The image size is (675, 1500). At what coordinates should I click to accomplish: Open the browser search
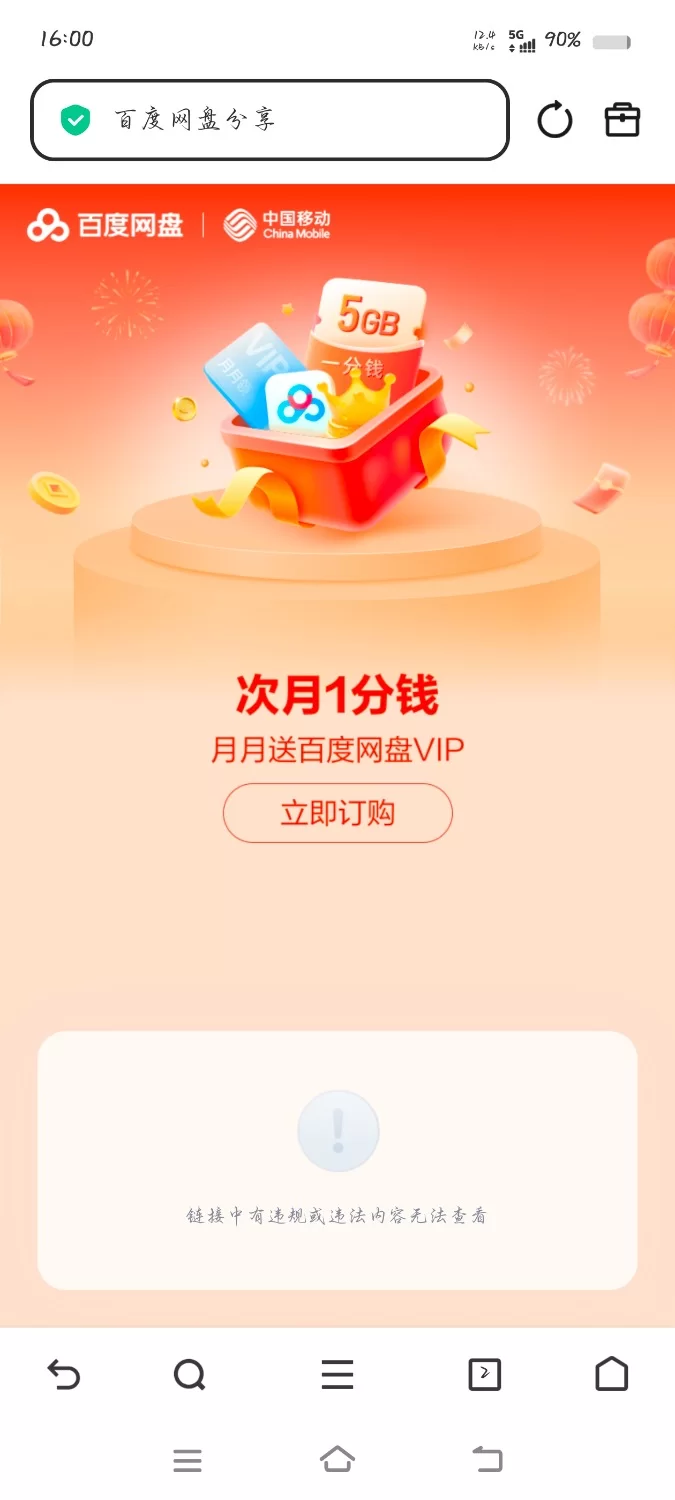tap(189, 1376)
